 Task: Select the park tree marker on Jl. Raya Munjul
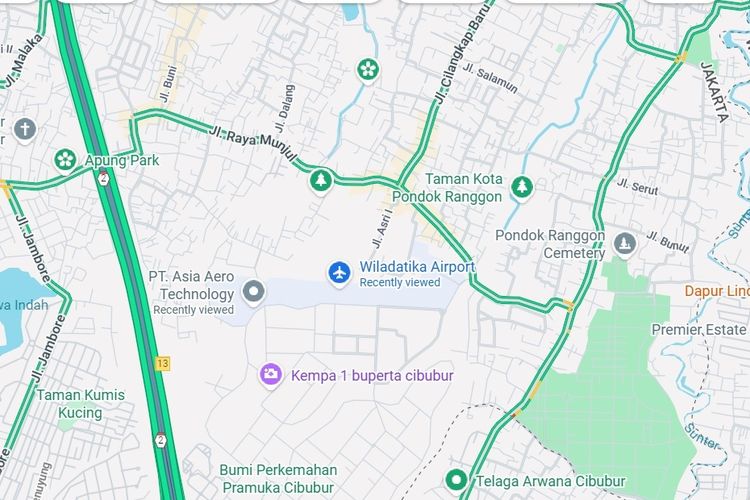point(320,181)
